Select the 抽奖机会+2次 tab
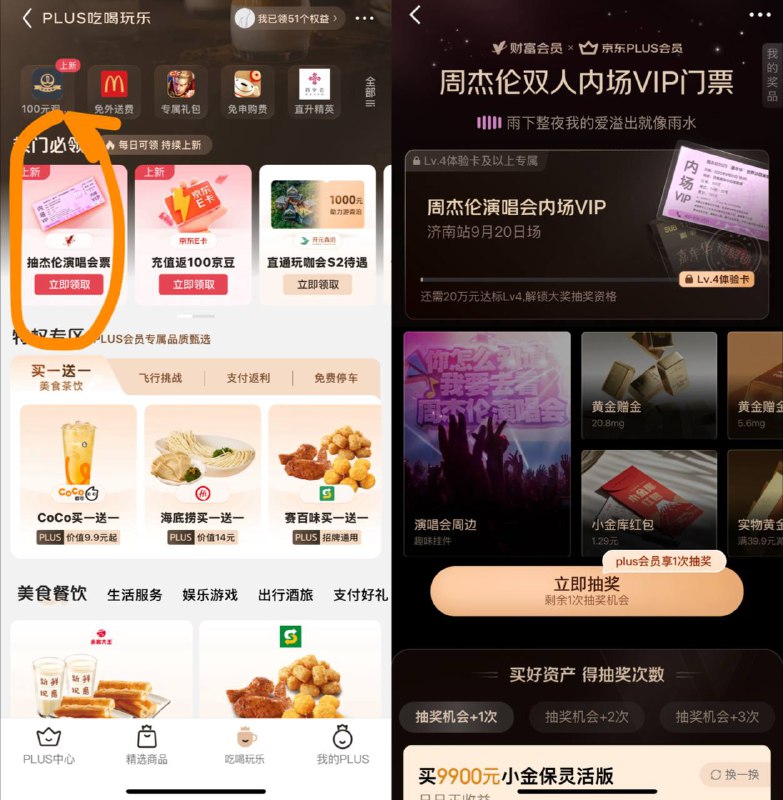This screenshot has height=800, width=783. [x=587, y=717]
